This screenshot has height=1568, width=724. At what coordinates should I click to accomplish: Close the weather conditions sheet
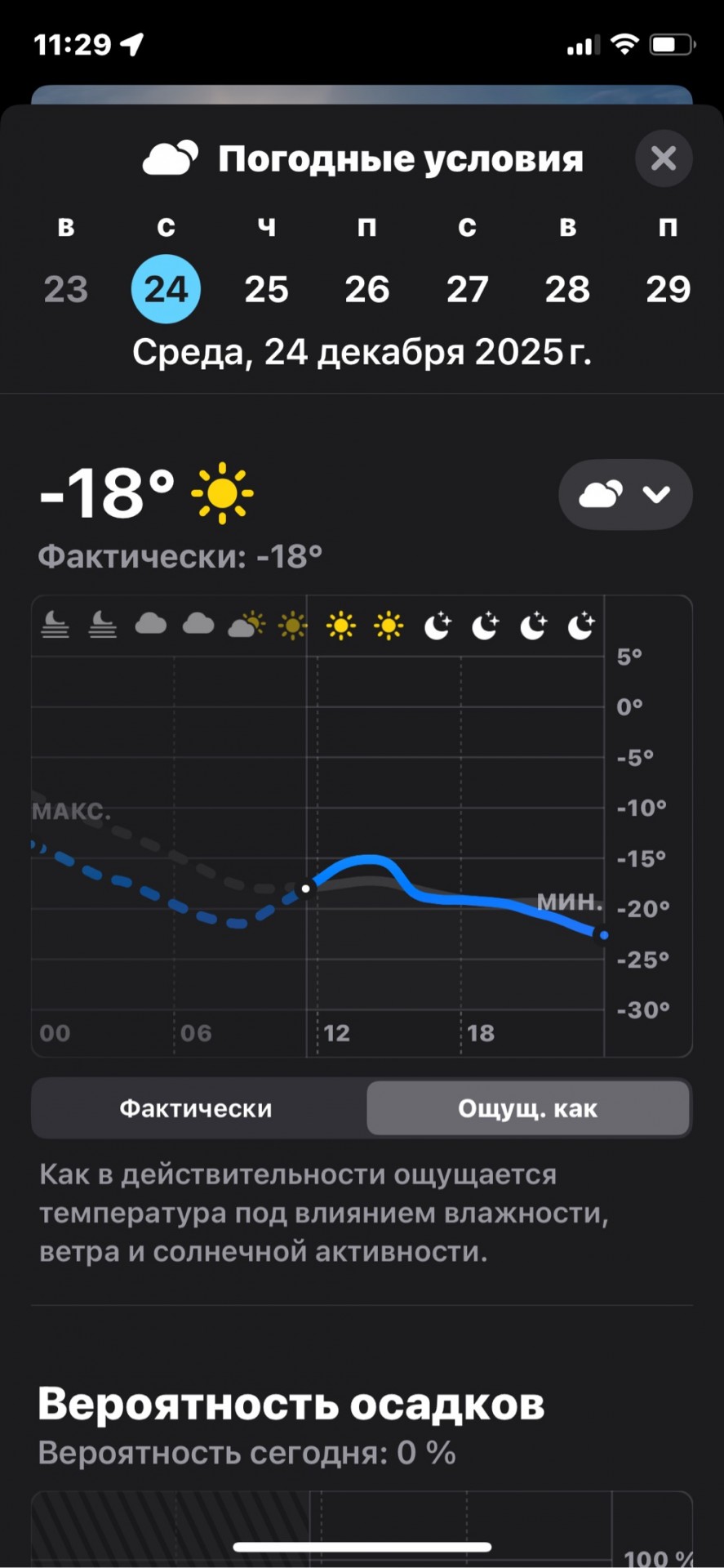(664, 158)
